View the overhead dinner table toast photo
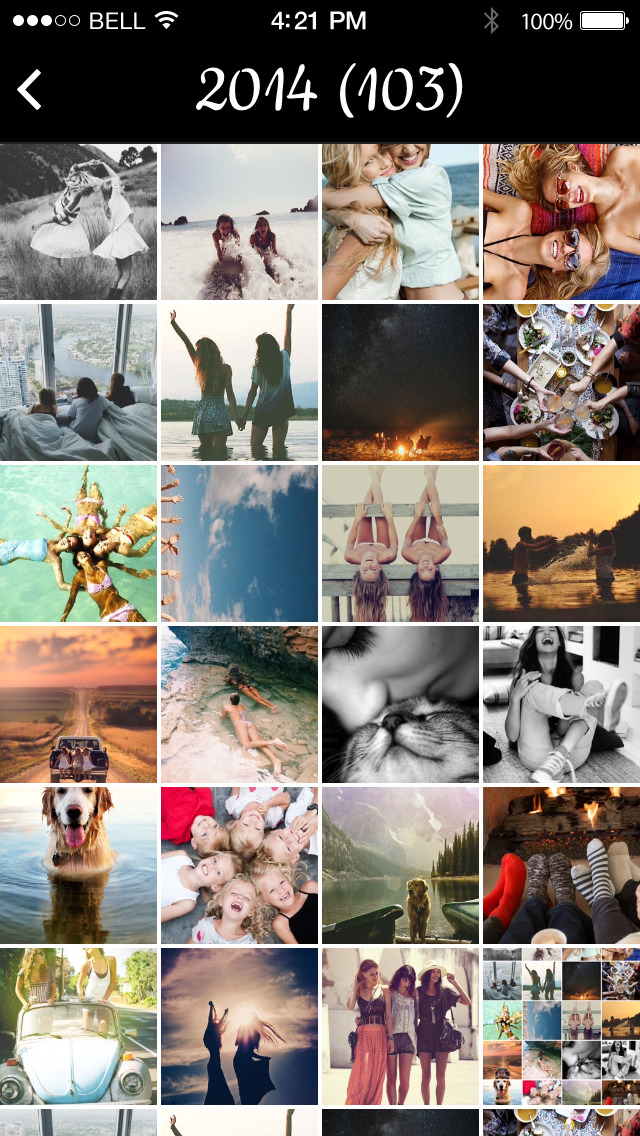Image resolution: width=640 pixels, height=1136 pixels. click(561, 382)
